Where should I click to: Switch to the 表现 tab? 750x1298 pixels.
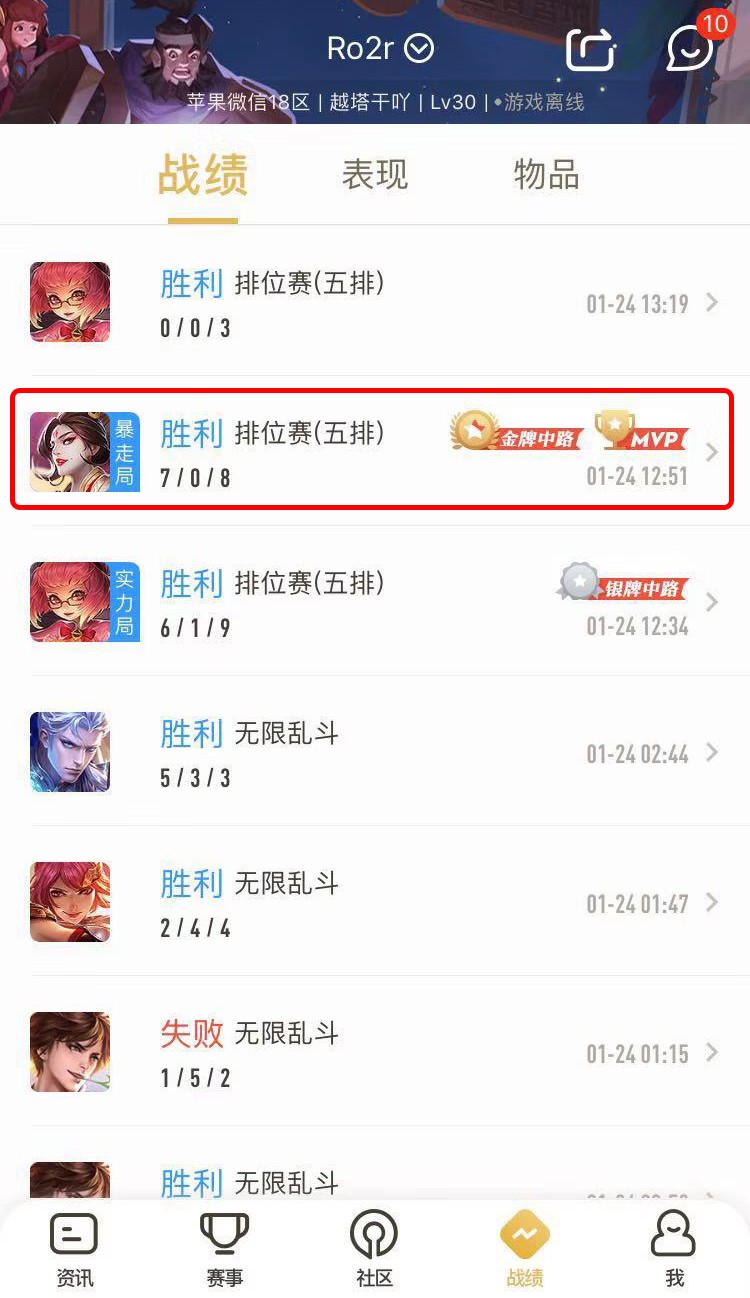tap(375, 175)
